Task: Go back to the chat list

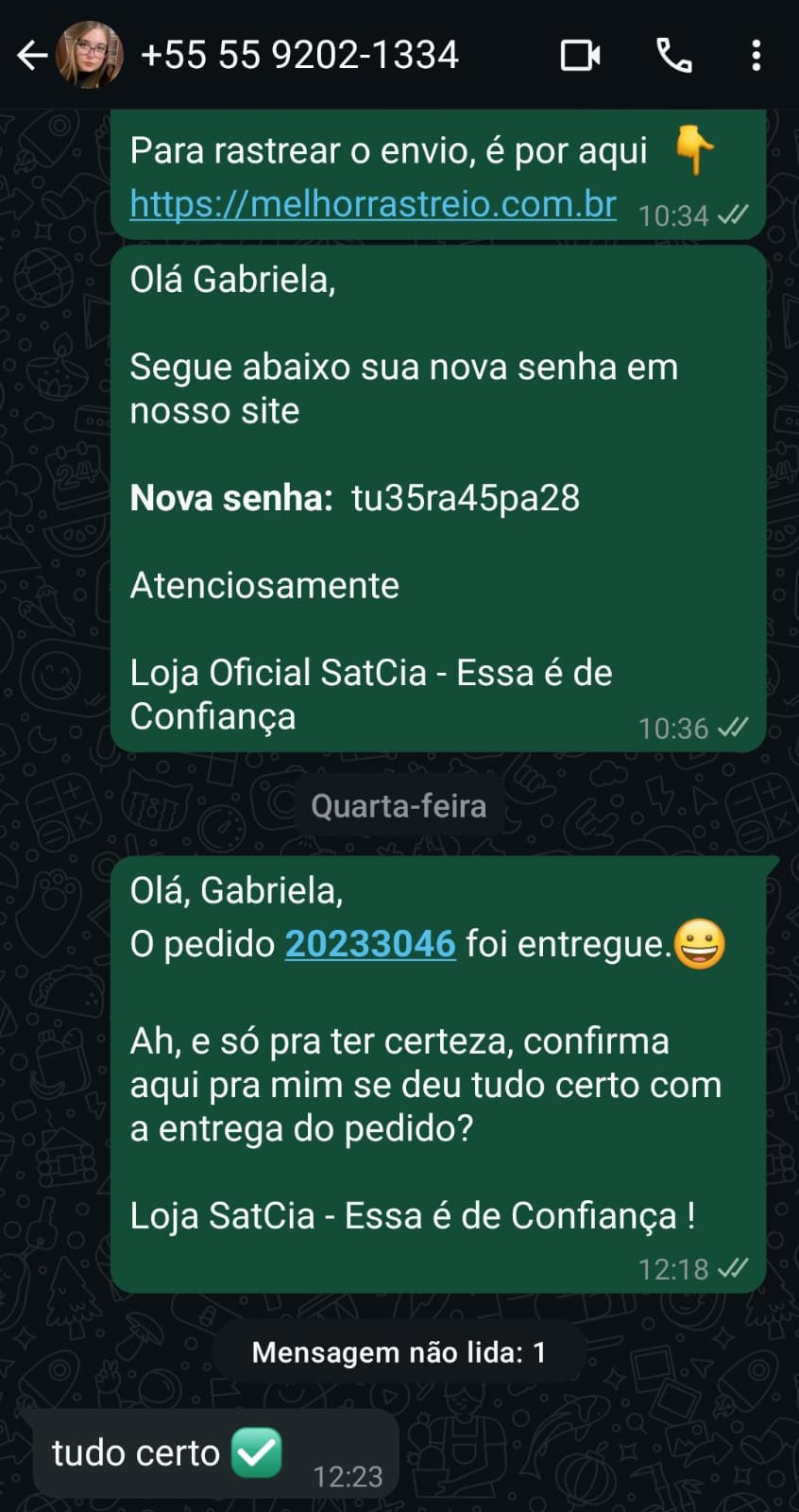Action: [x=32, y=56]
